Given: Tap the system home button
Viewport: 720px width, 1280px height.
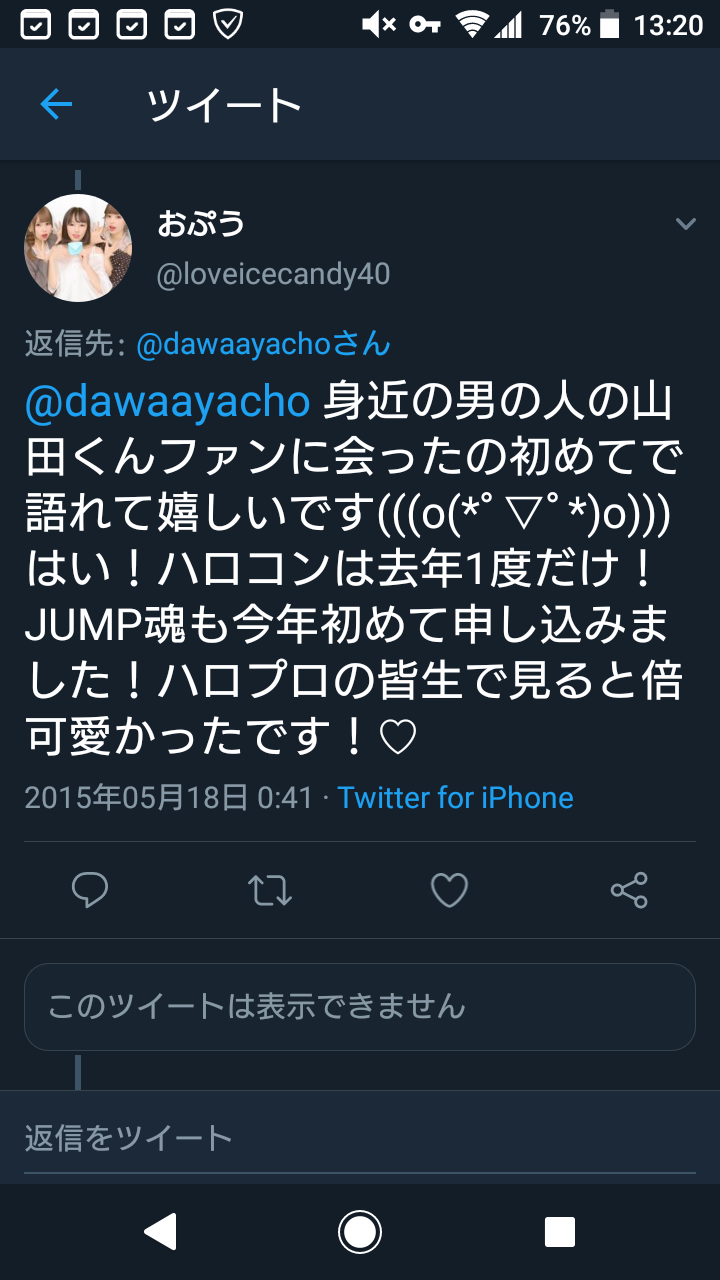Looking at the screenshot, I should (360, 1231).
